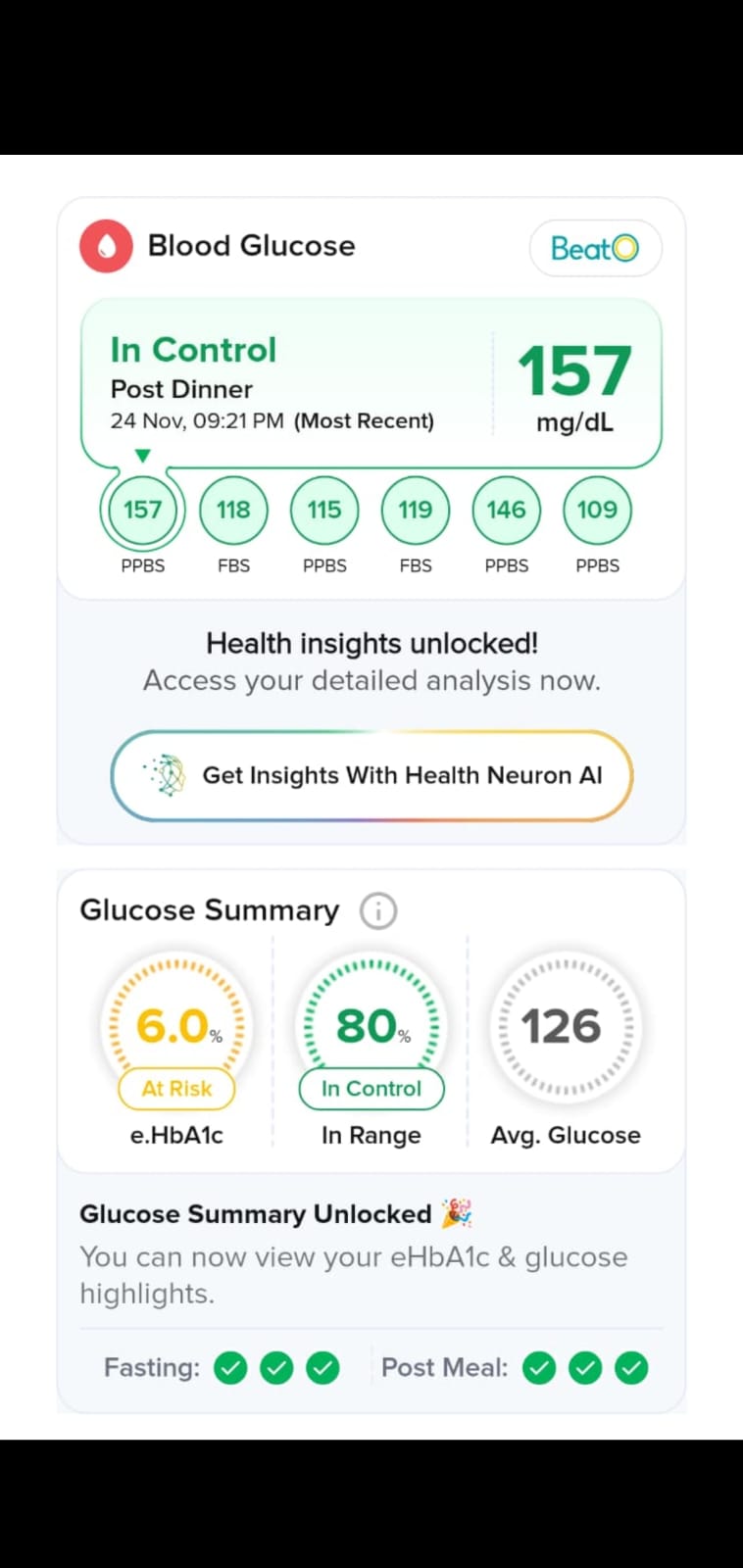Screen dimensions: 743x1568
Task: Pick the 109 PPBS reading
Action: (597, 511)
